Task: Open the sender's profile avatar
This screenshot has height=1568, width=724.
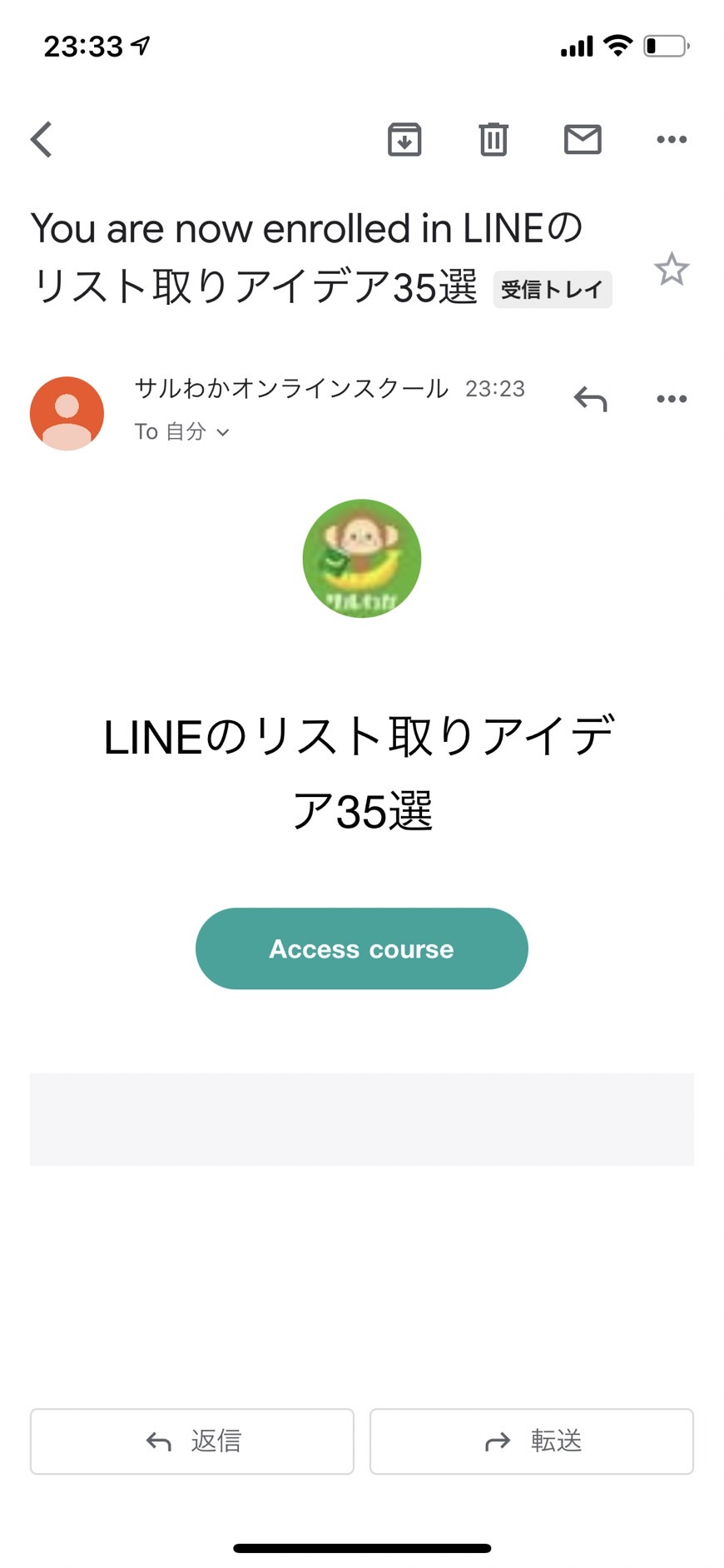Action: (67, 413)
